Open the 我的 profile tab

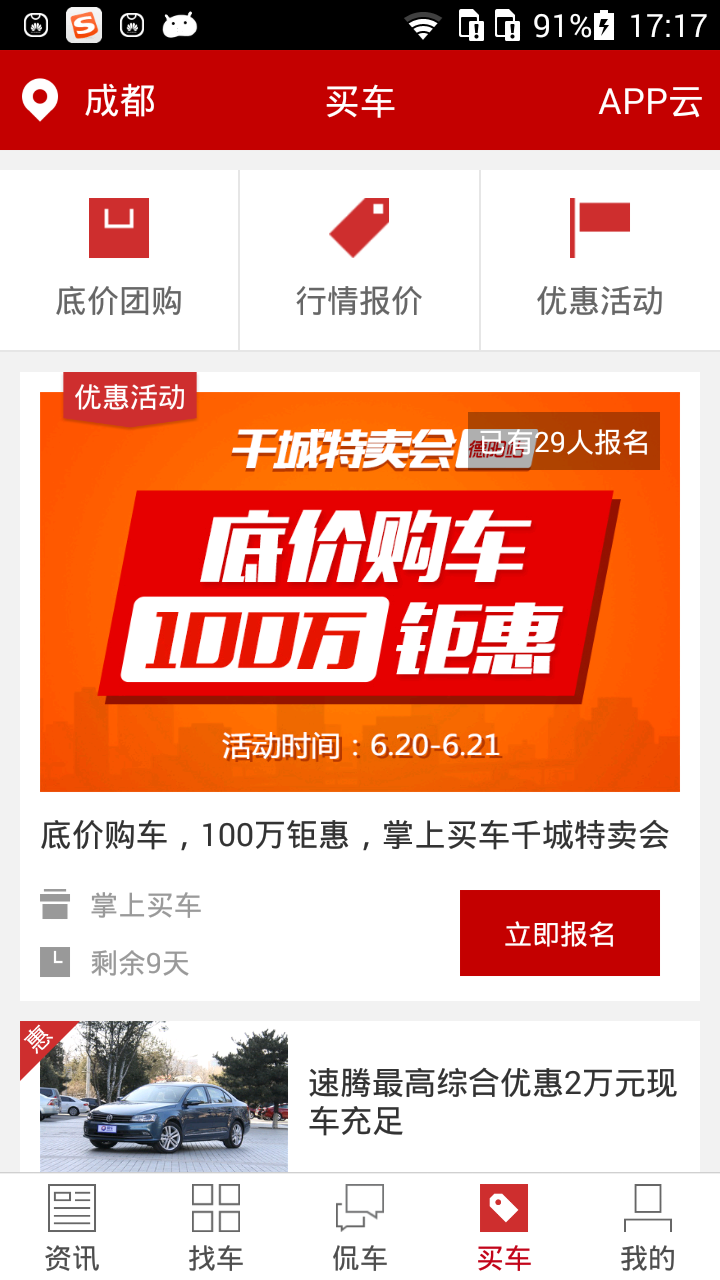(x=648, y=1228)
